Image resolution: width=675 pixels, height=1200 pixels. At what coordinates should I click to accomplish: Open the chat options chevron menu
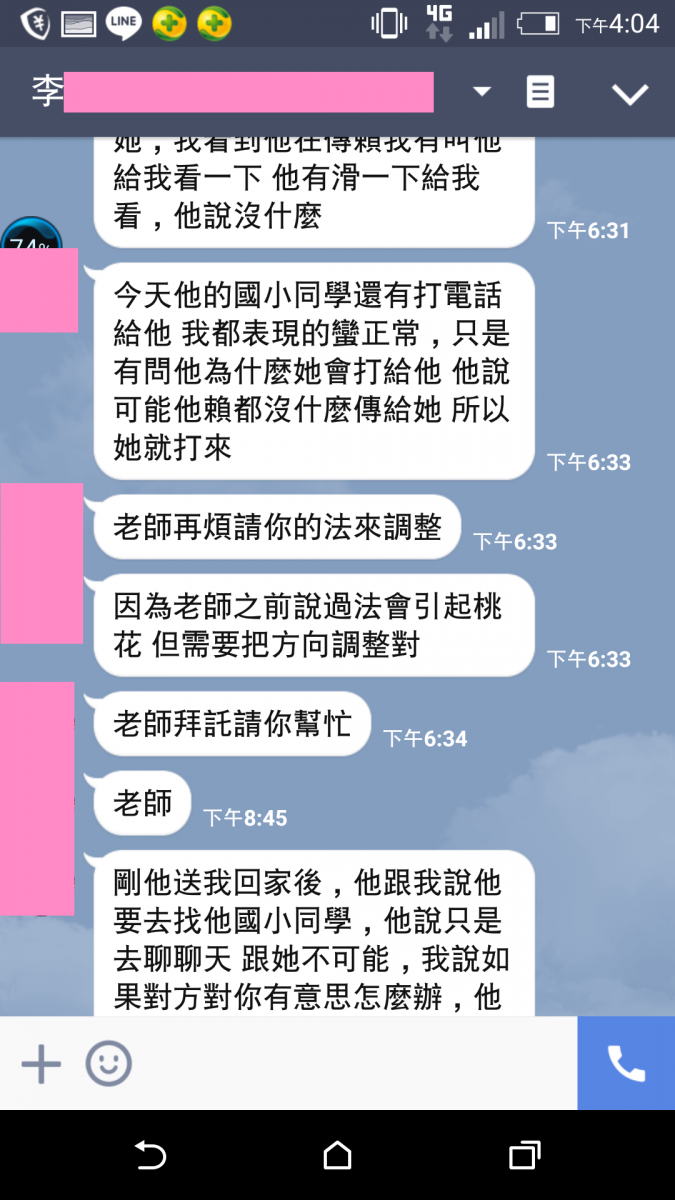(630, 94)
